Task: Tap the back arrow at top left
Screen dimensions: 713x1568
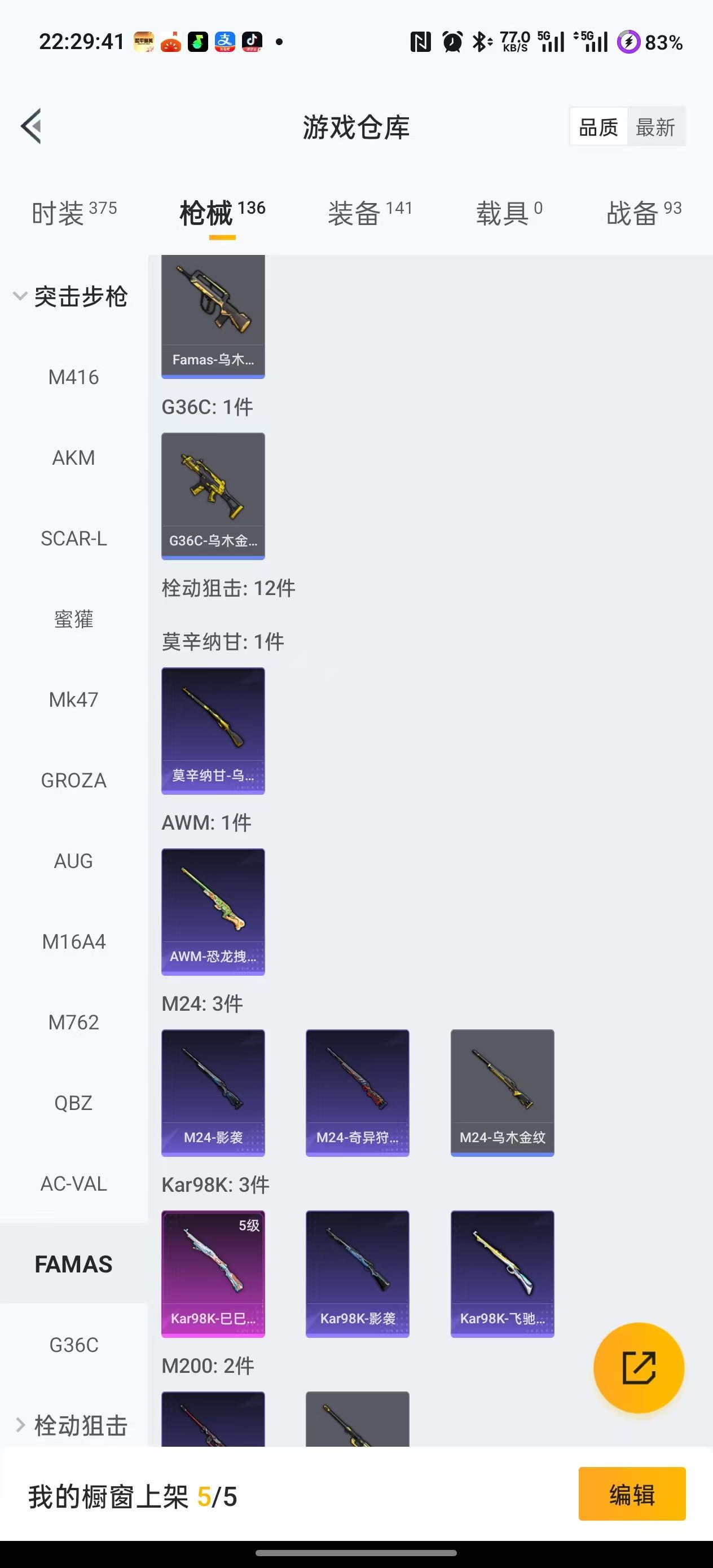Action: click(x=31, y=127)
